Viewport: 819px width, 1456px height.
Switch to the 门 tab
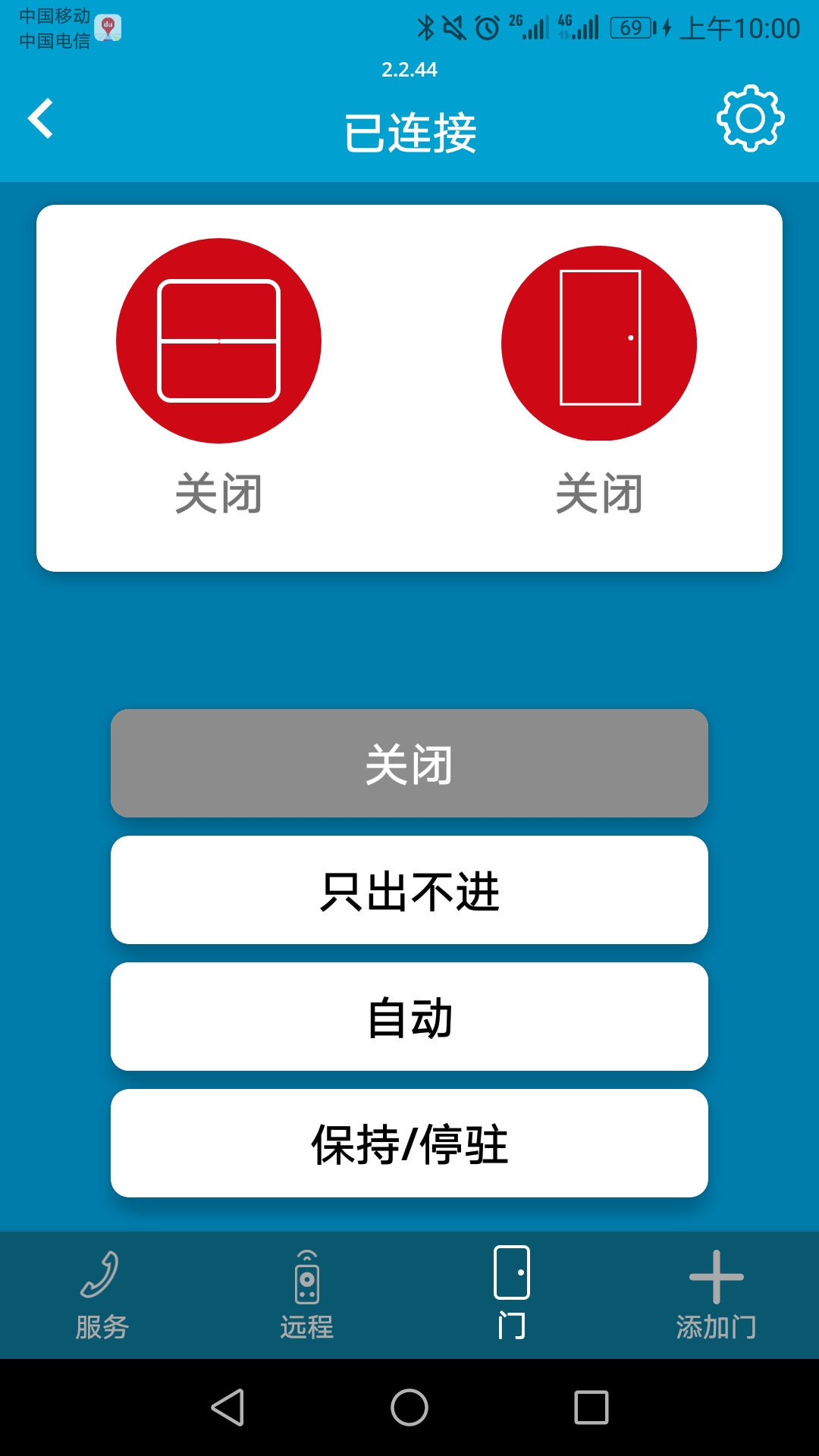512,1289
